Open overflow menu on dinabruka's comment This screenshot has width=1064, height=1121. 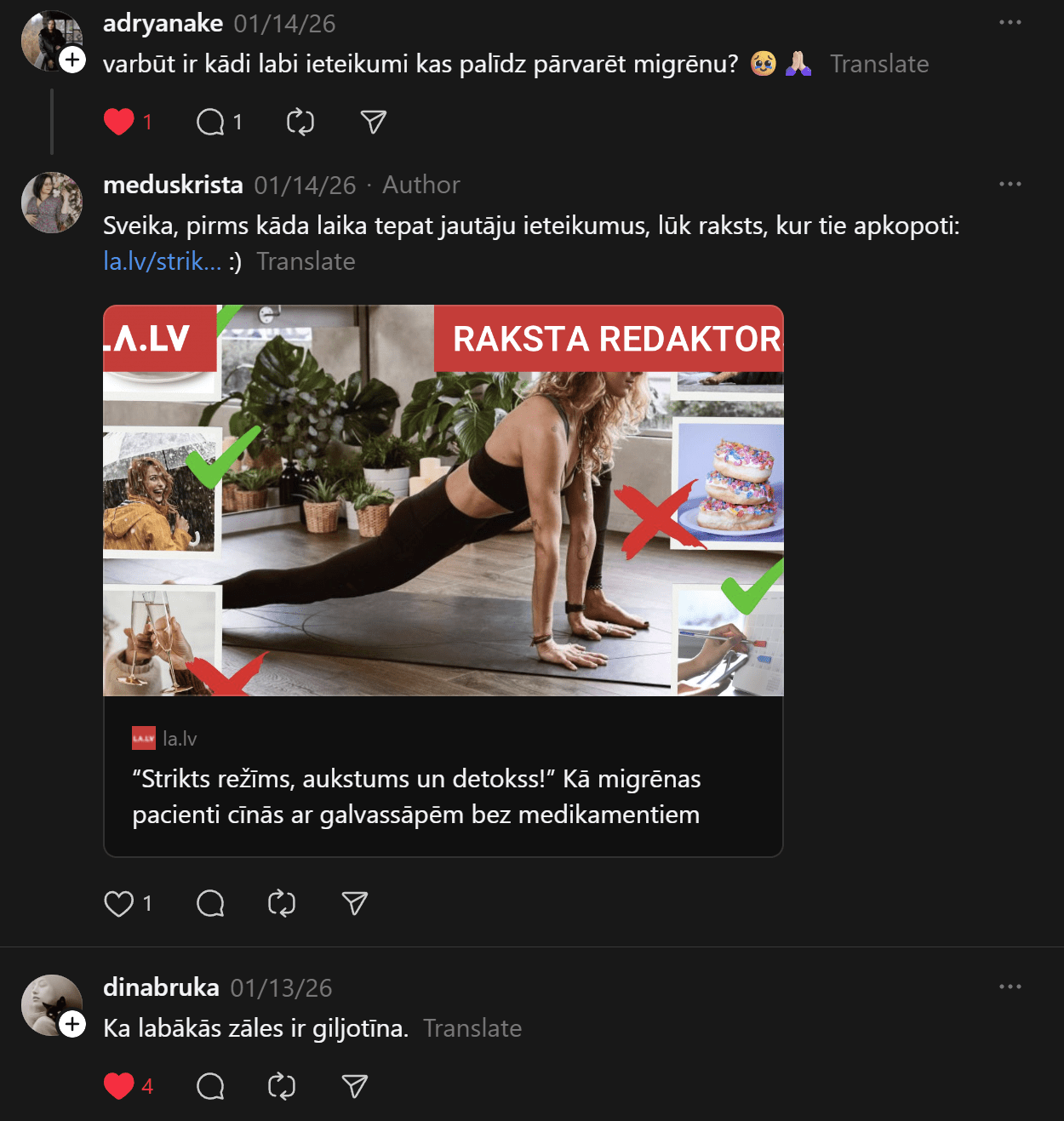(1010, 987)
